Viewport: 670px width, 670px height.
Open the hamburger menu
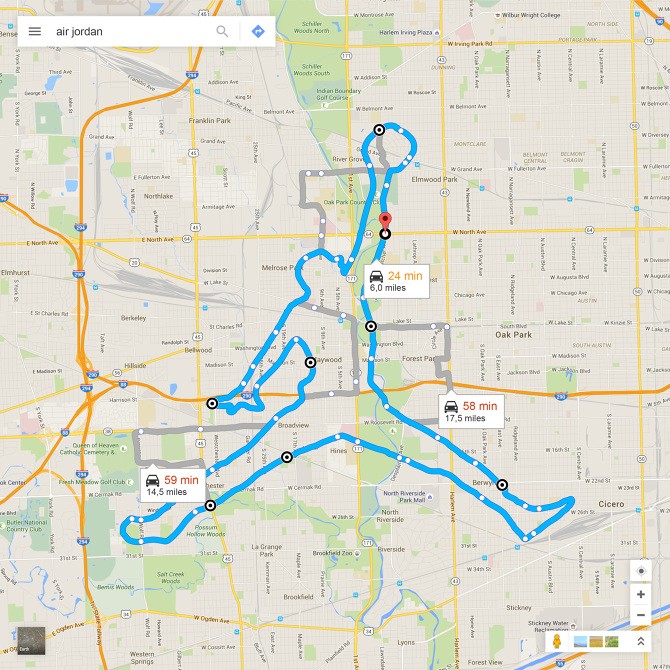(x=34, y=31)
